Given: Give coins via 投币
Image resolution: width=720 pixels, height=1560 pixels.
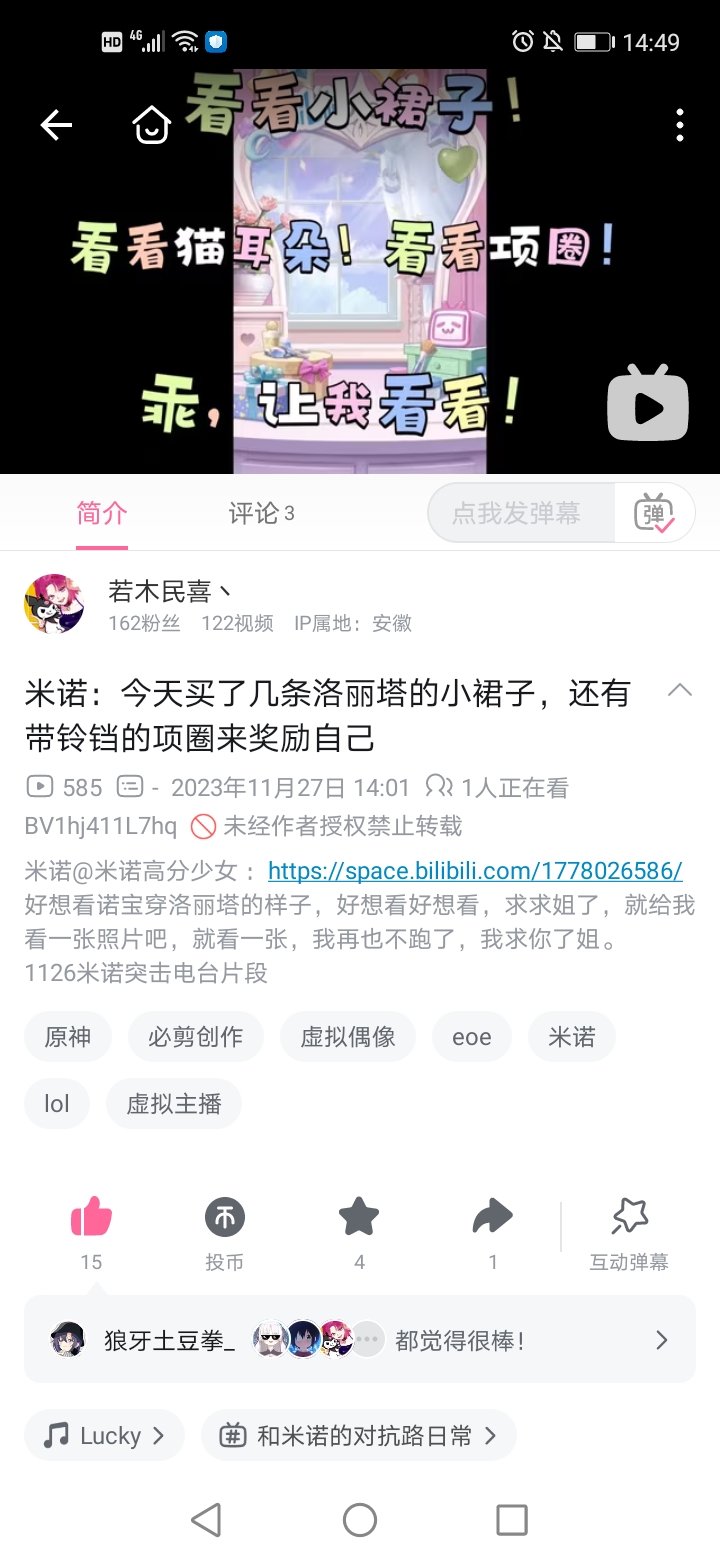Looking at the screenshot, I should click(225, 1218).
